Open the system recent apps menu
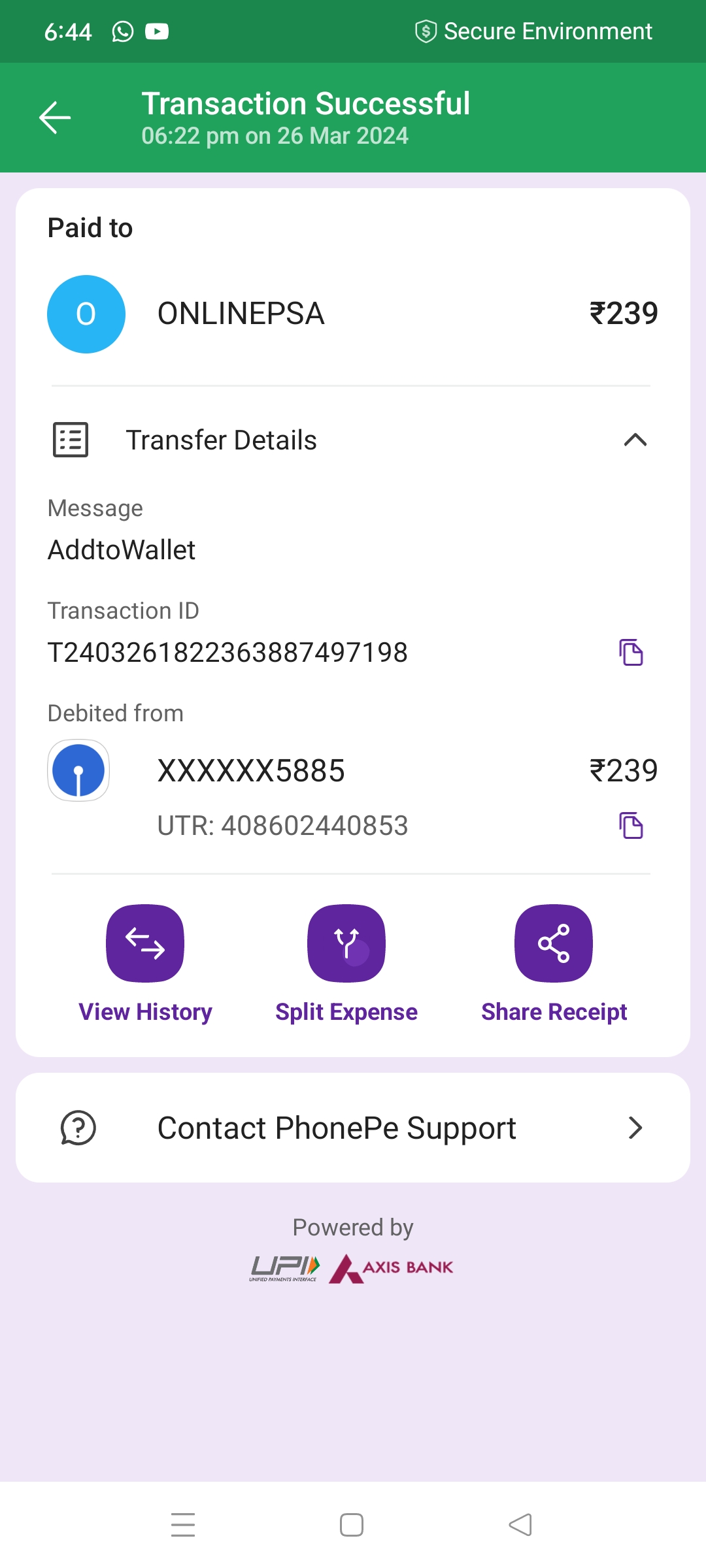 click(x=183, y=1525)
